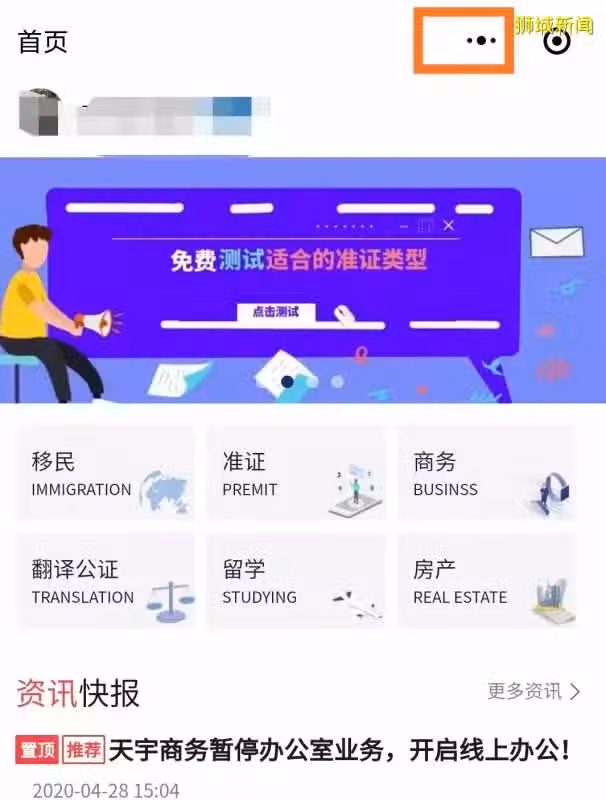Read the 天宇商务暂停办公室业务 article
This screenshot has height=800, width=606.
coord(339,748)
